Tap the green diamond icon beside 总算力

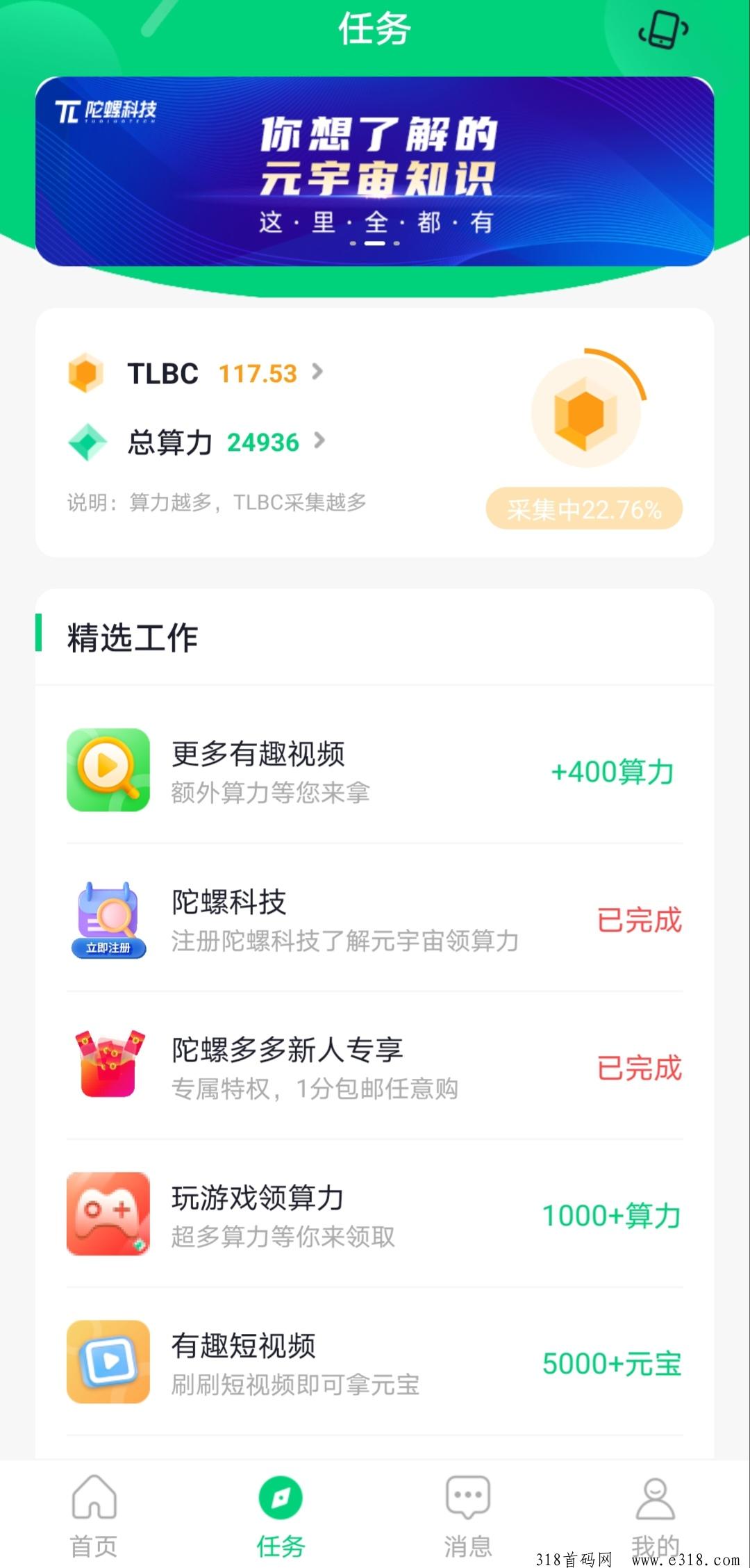(x=85, y=440)
